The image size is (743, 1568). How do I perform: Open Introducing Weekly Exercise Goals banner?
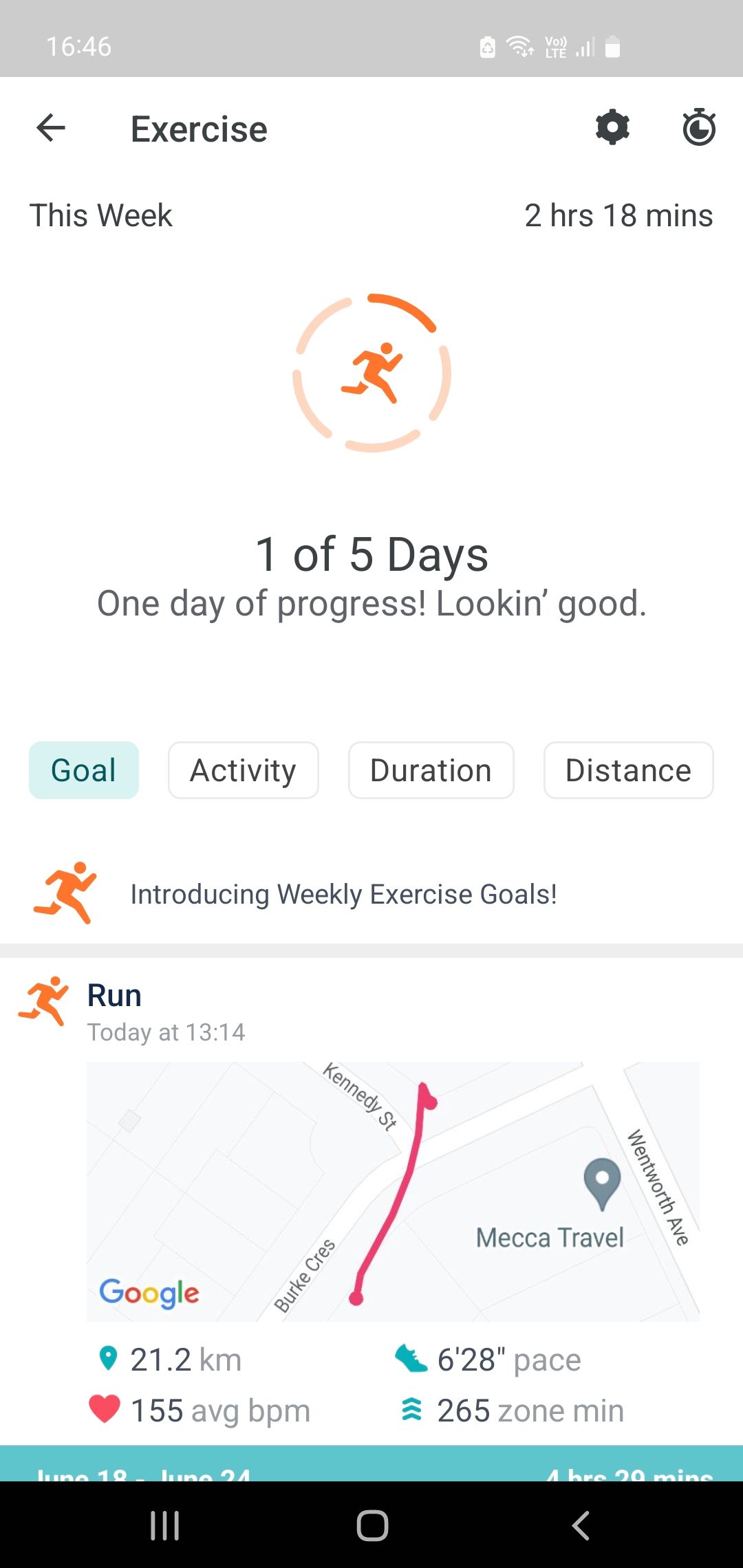tap(344, 894)
